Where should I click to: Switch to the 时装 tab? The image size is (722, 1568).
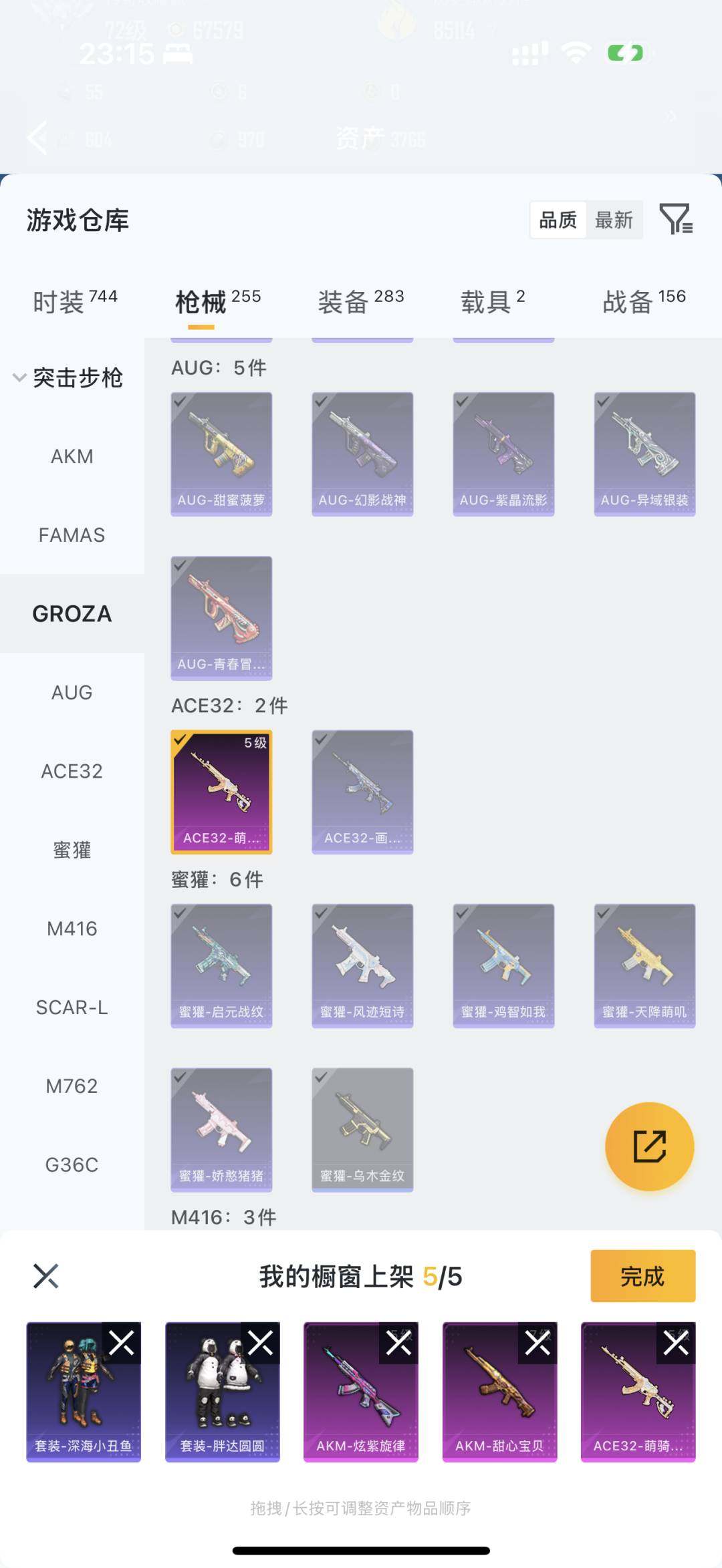(74, 301)
